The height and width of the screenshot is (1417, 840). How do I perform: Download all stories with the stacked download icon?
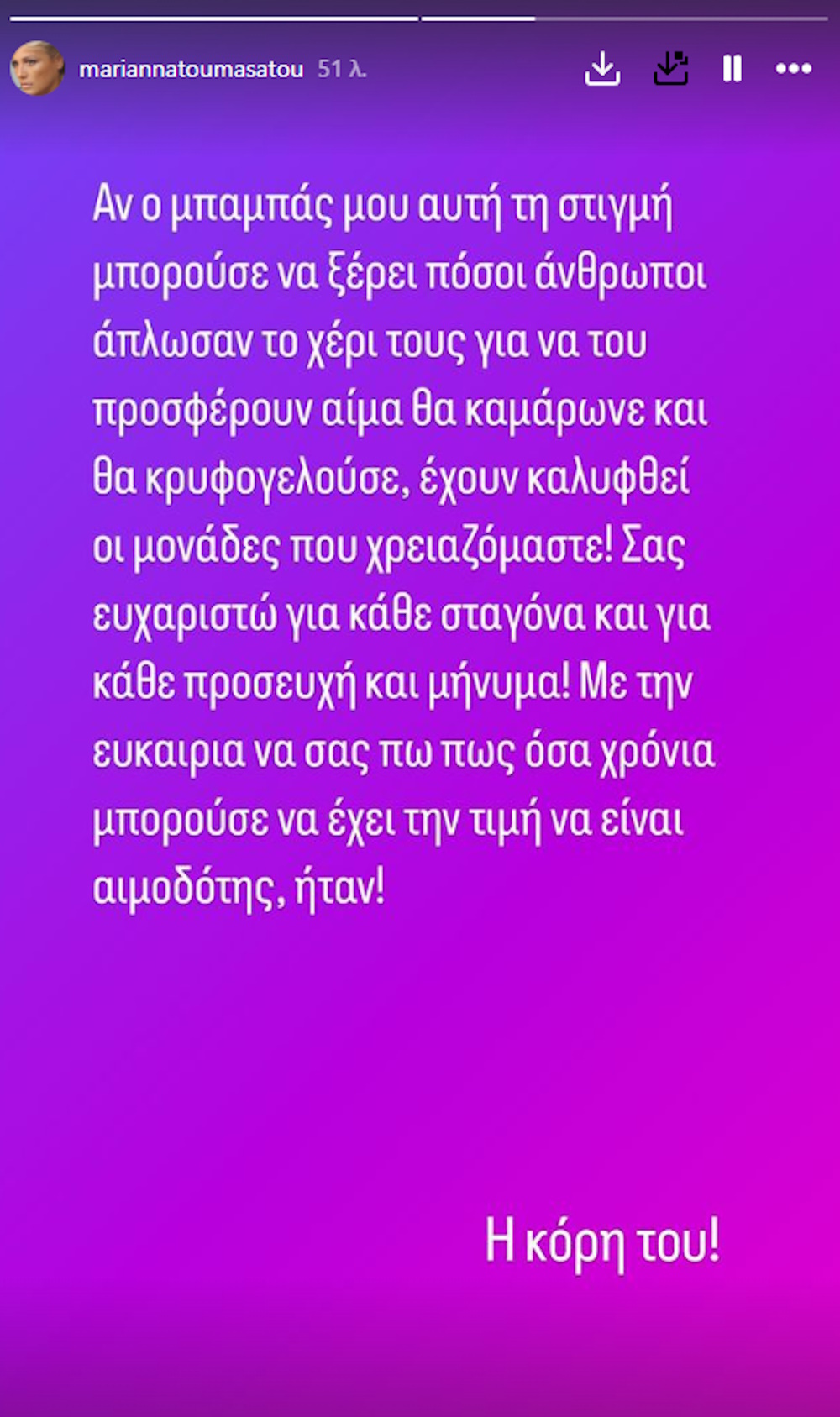pos(671,69)
